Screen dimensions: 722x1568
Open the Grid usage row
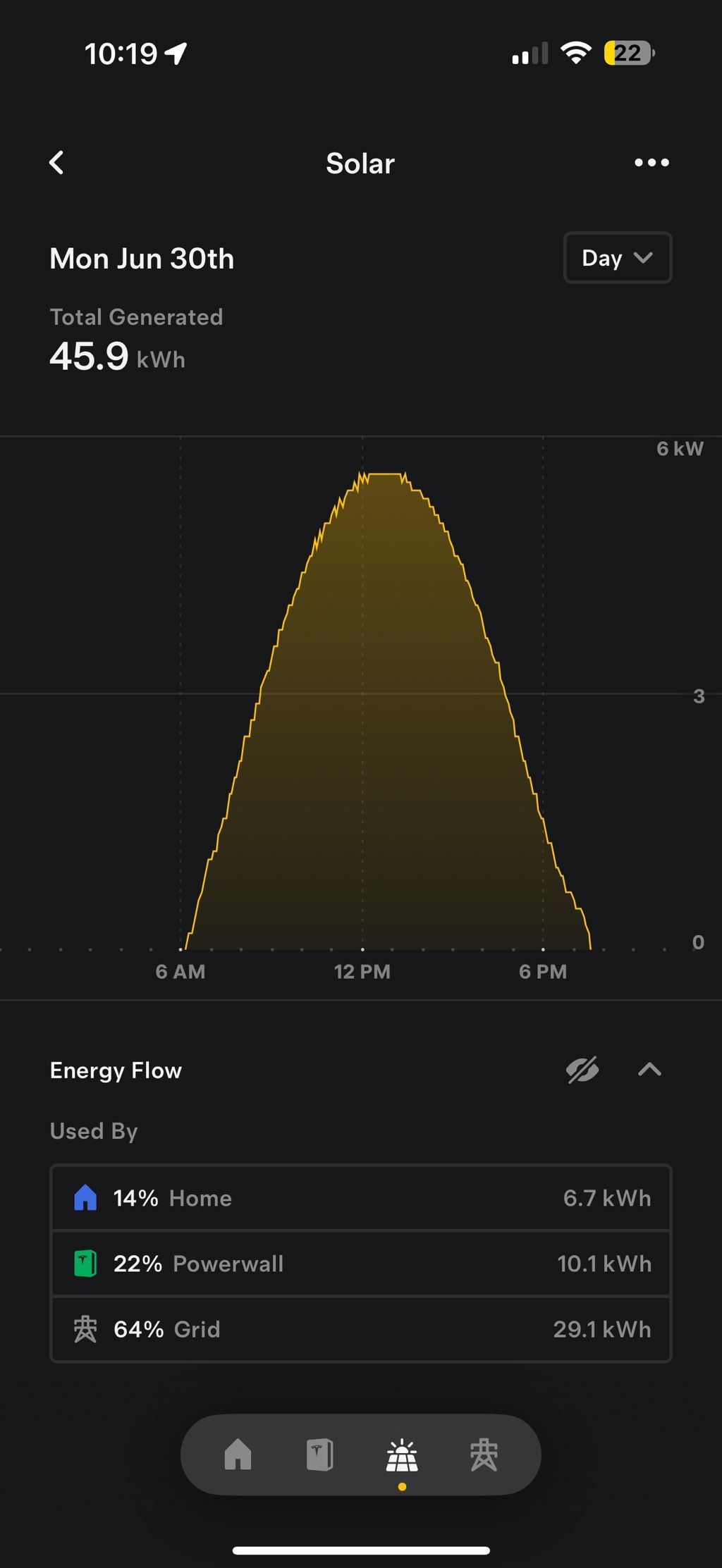pos(361,1329)
